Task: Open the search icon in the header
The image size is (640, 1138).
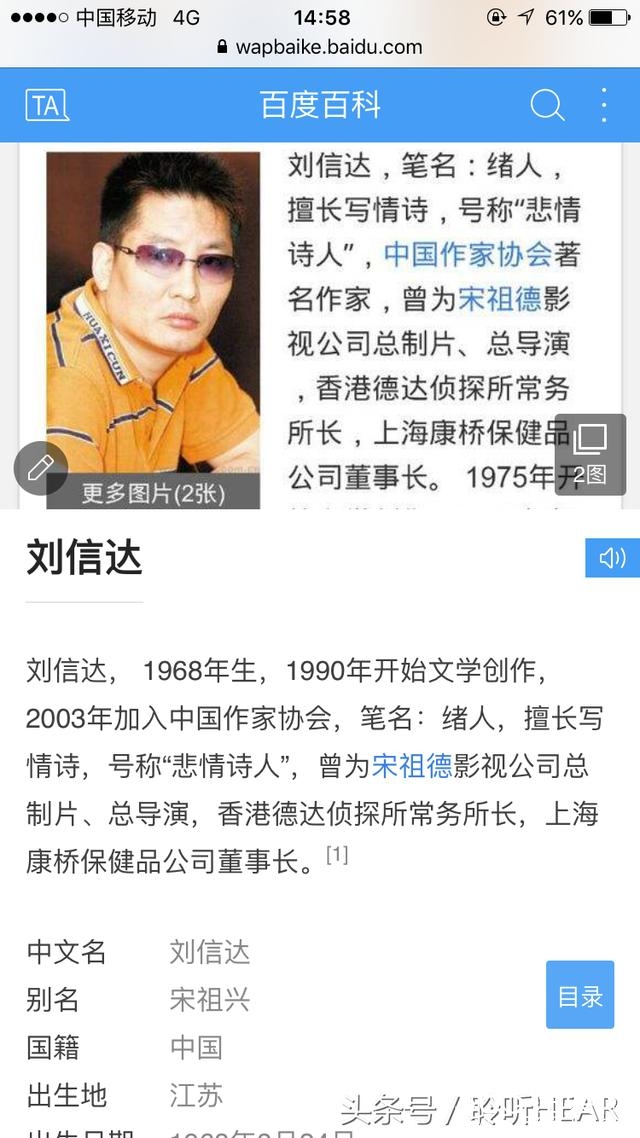Action: [x=546, y=105]
